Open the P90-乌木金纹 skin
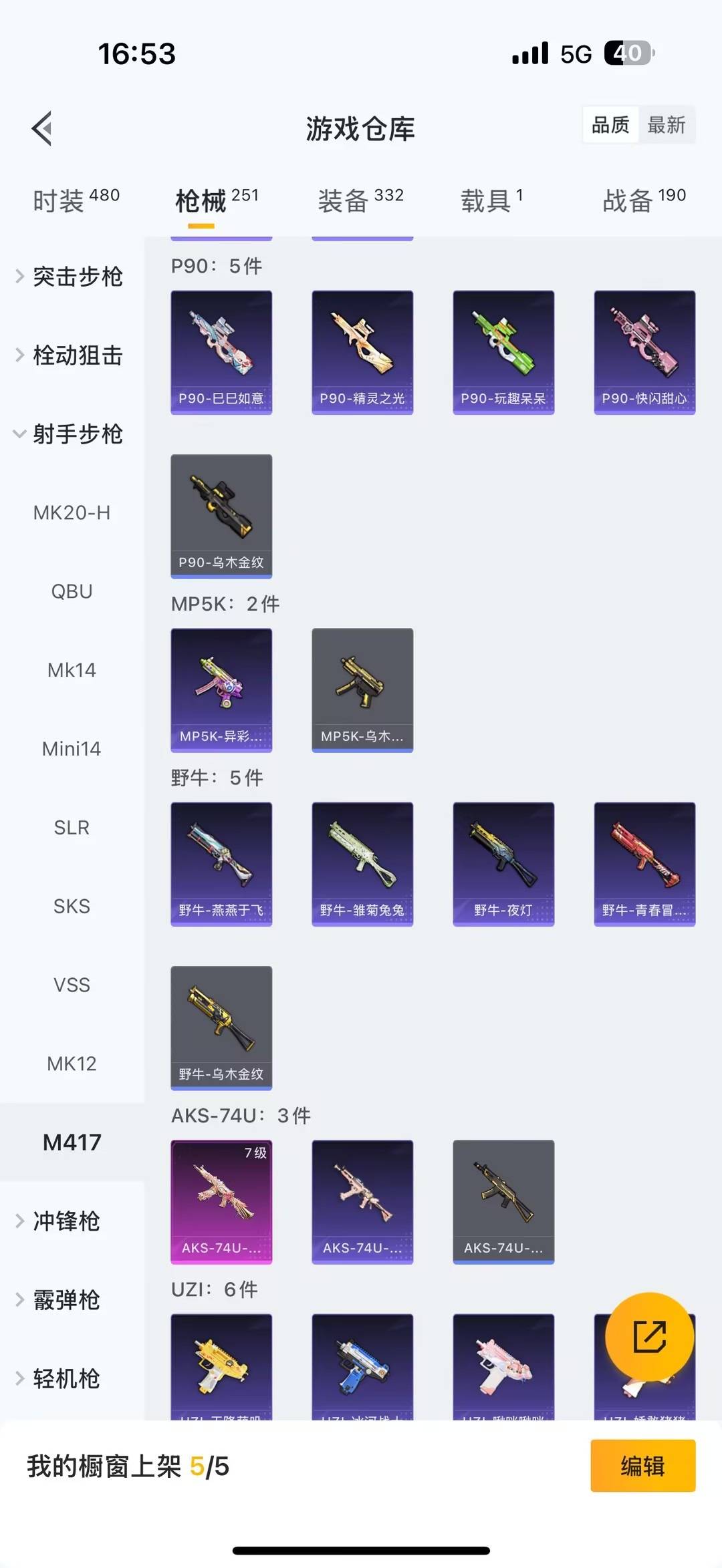The height and width of the screenshot is (1568, 722). [221, 516]
